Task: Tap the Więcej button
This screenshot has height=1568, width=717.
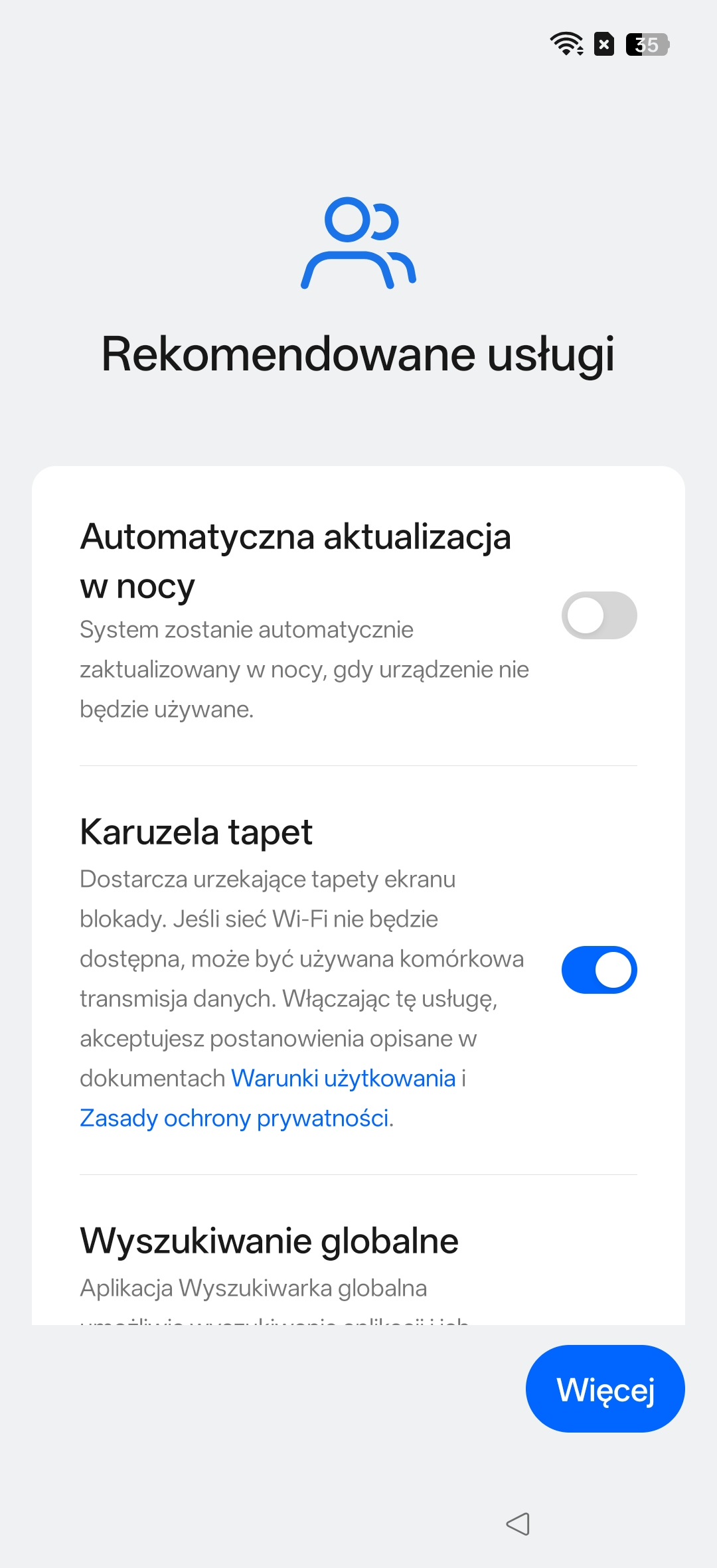Action: pyautogui.click(x=605, y=1389)
